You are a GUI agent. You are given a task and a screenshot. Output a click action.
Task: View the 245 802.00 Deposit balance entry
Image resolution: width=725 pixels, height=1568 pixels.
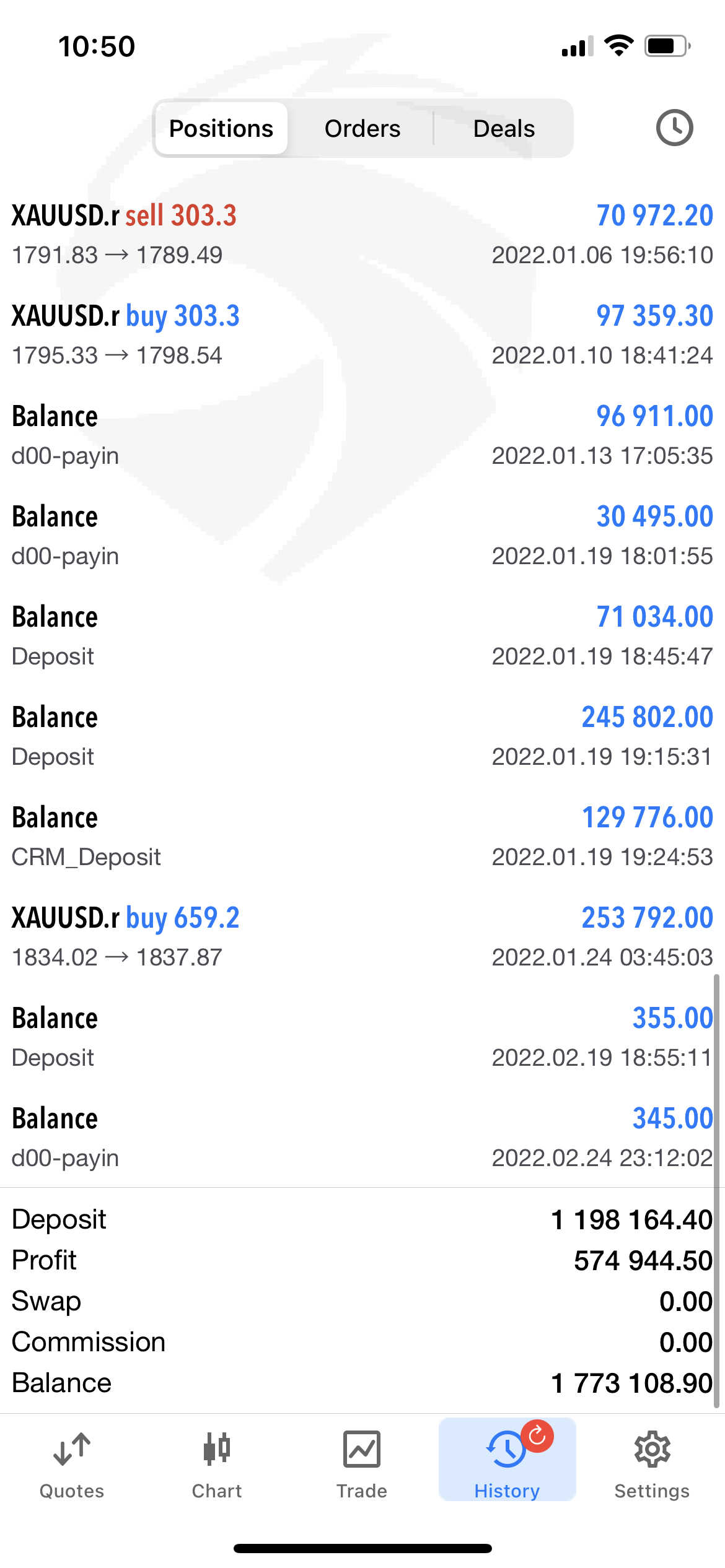pos(362,736)
